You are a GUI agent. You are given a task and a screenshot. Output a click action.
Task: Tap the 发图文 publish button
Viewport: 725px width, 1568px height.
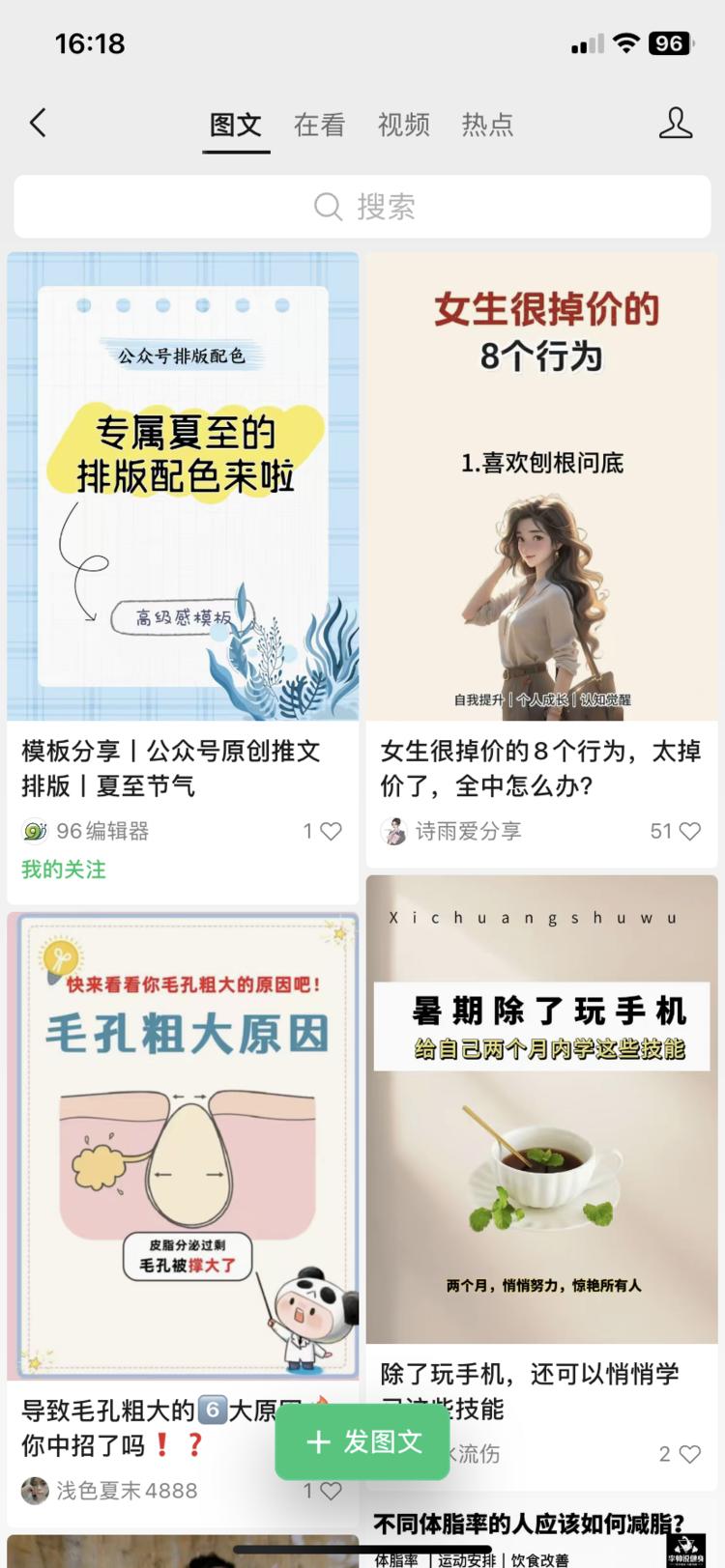362,1442
